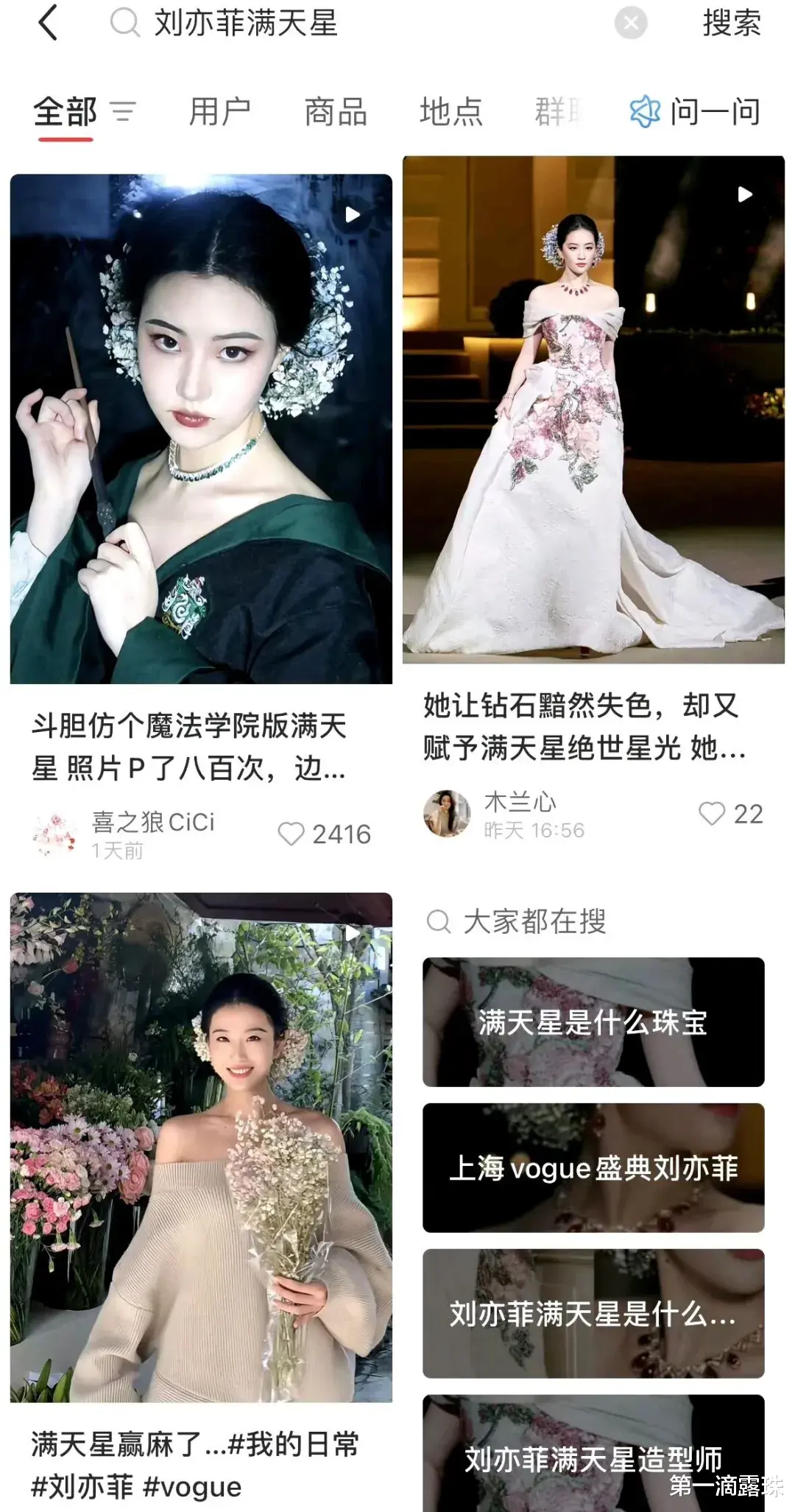Open the filter icon beside 全部
795x1512 pixels.
tap(123, 113)
